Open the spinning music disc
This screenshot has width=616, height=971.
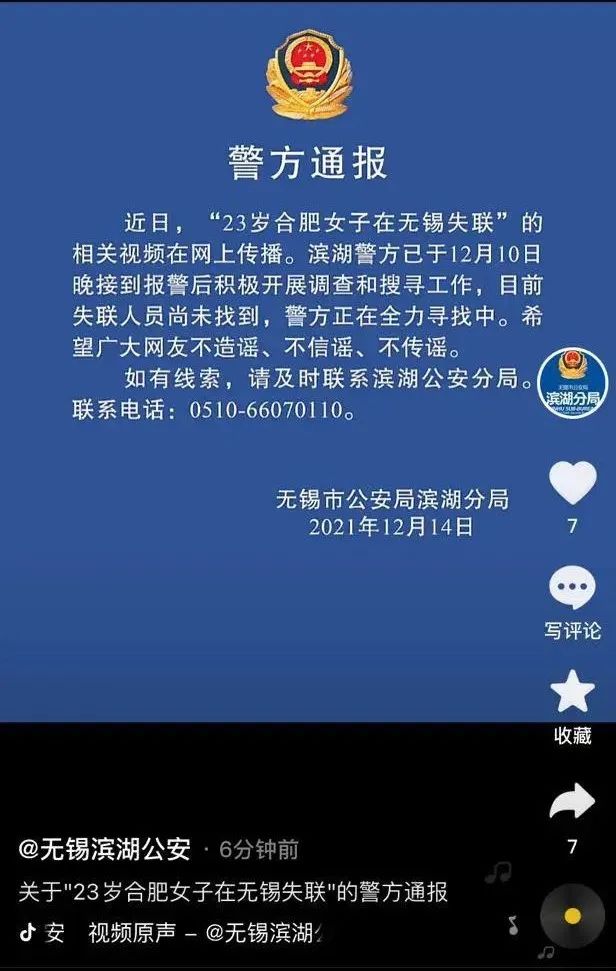[572, 916]
